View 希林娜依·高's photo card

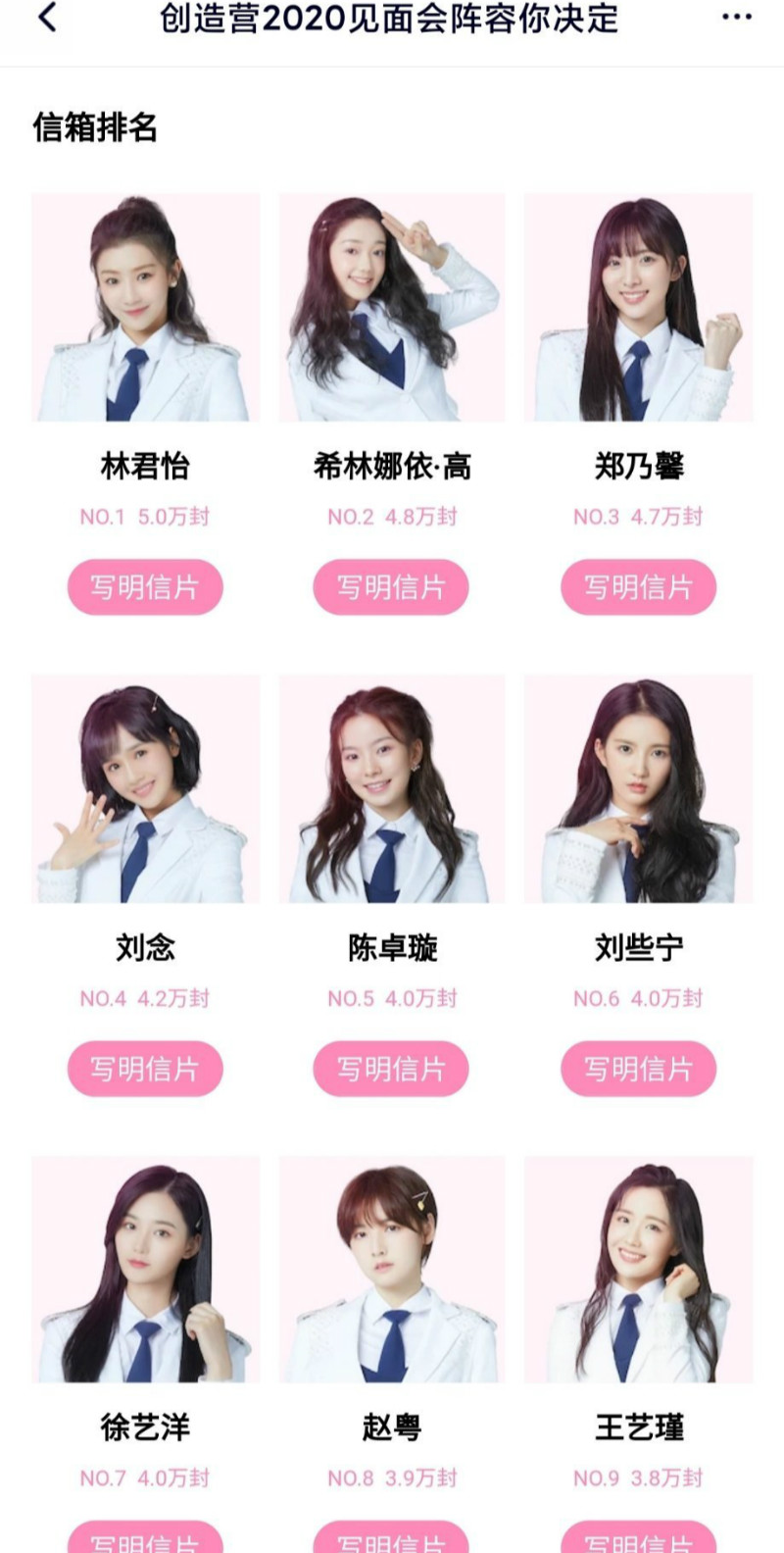[392, 308]
